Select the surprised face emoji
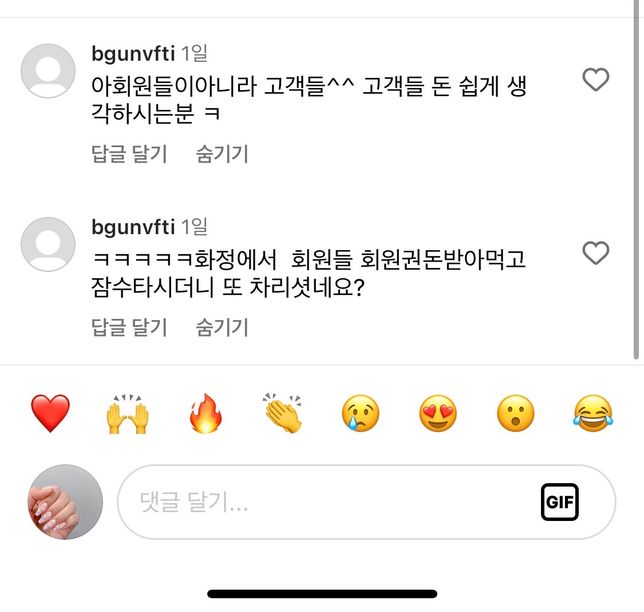Viewport: 644px width, 612px height. [x=516, y=413]
